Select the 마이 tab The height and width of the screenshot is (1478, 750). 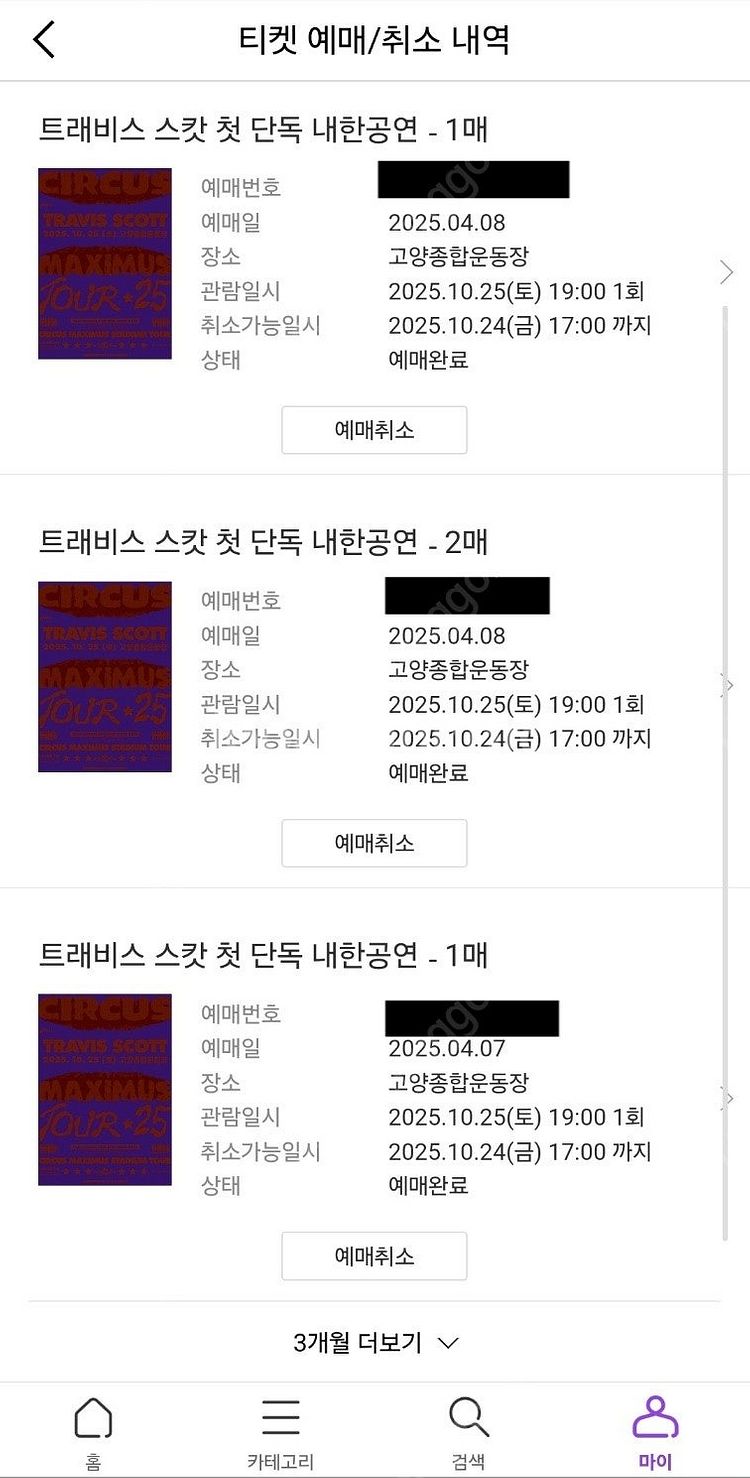click(656, 1433)
